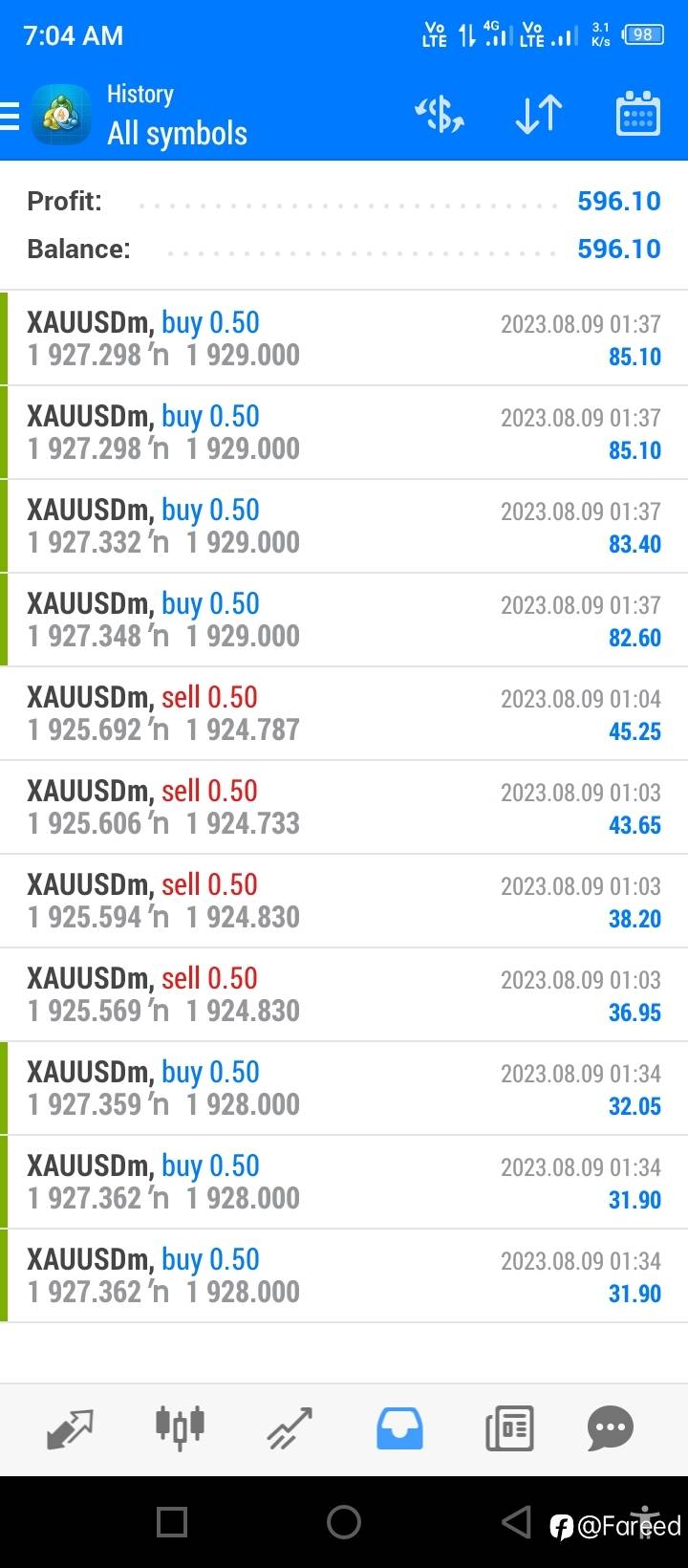Switch to the Quotes tab

[70, 1429]
